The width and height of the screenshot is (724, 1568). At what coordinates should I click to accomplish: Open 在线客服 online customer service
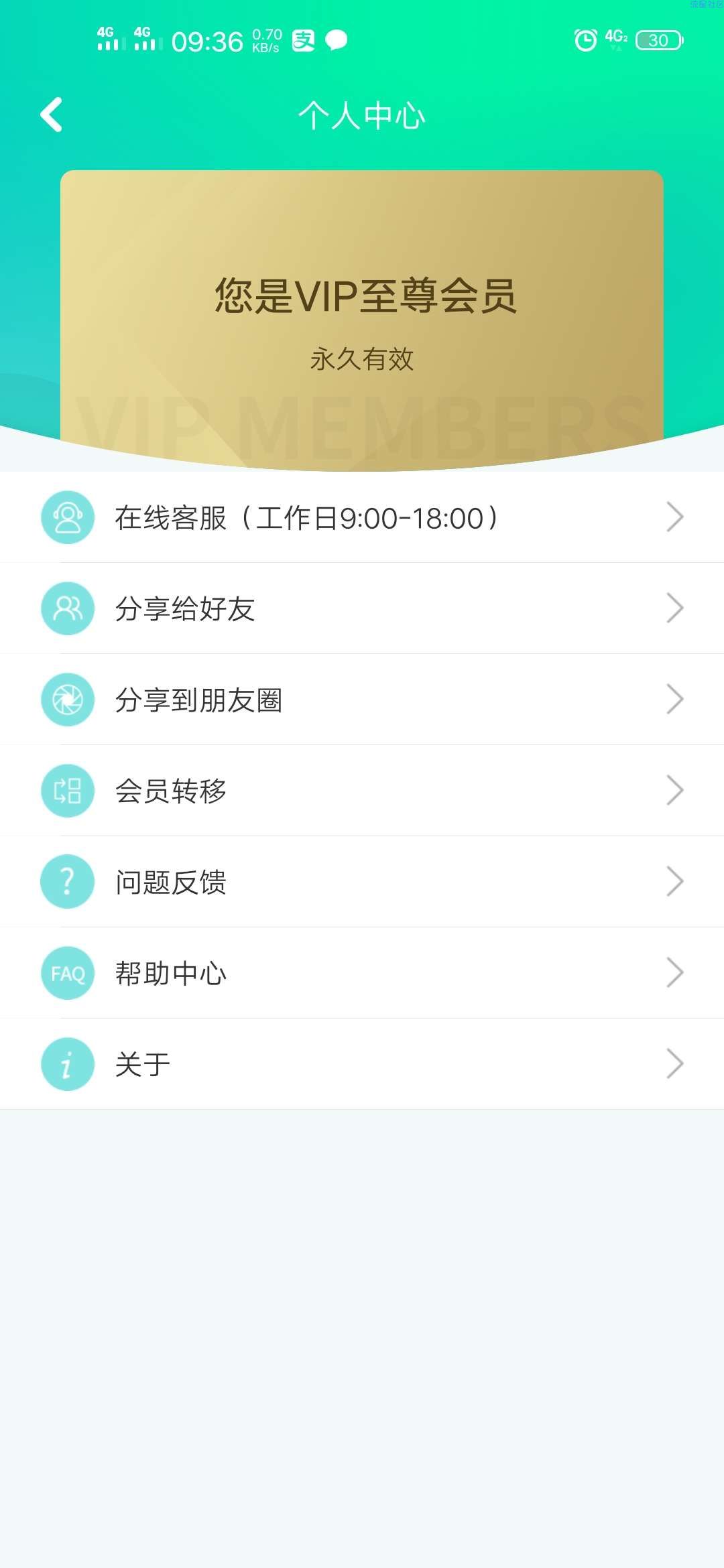click(362, 517)
